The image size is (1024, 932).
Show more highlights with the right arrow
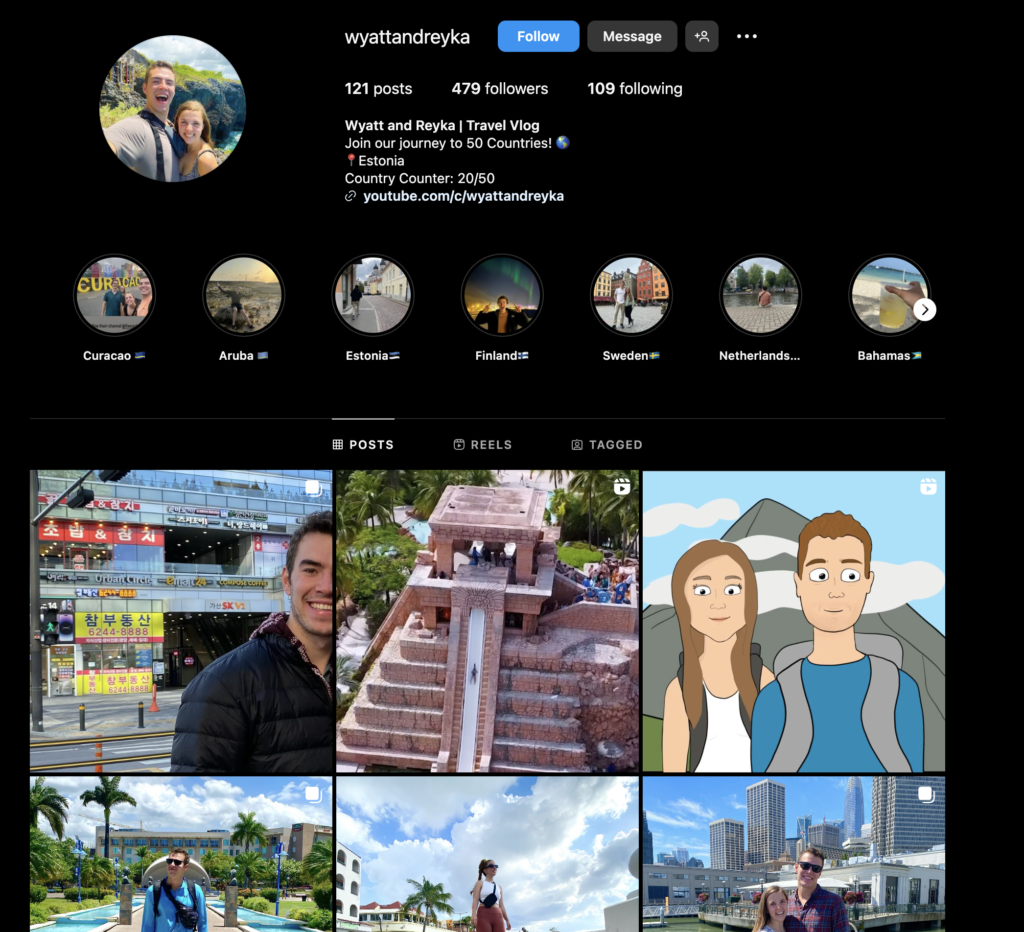(925, 310)
